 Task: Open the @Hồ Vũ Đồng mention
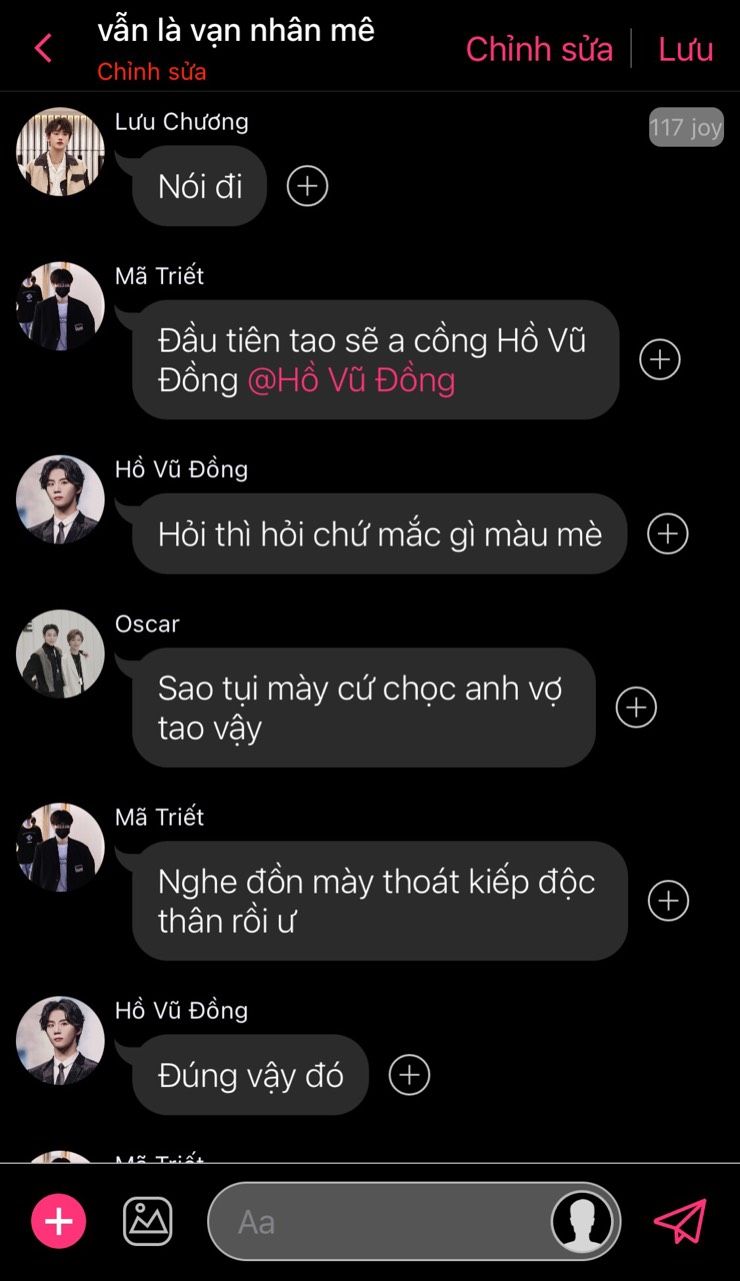click(351, 380)
